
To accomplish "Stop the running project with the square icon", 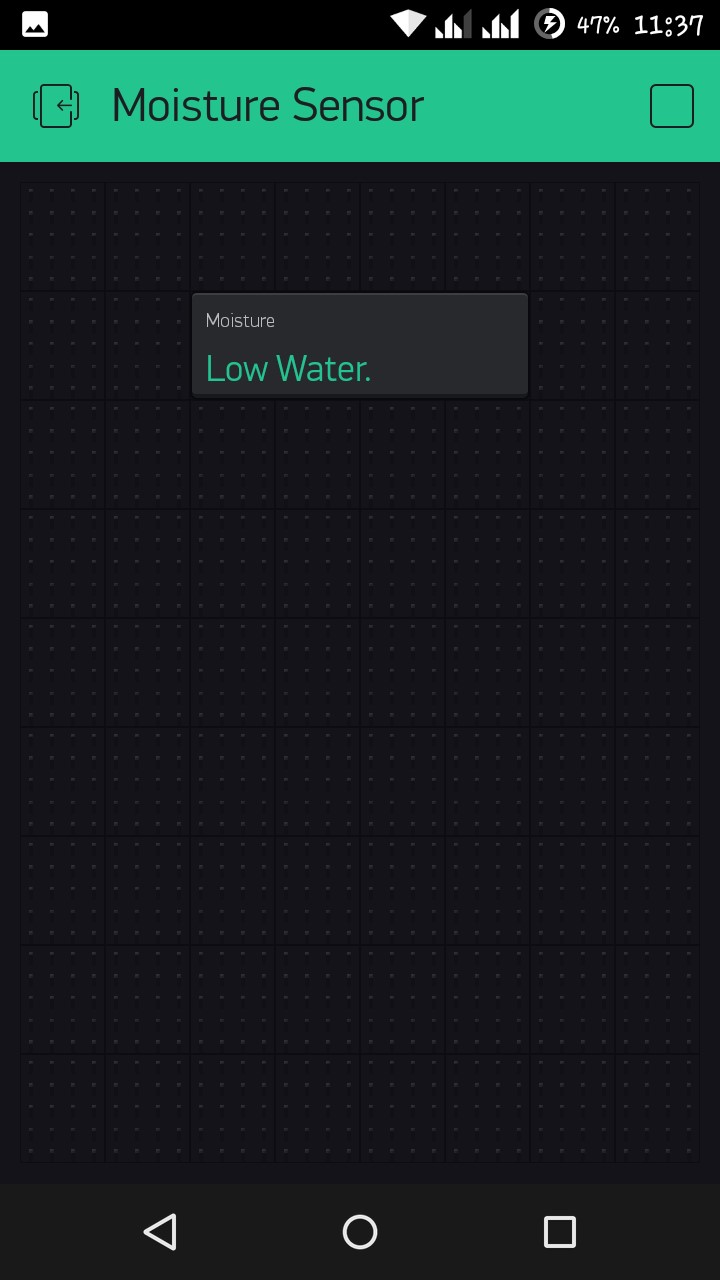I will pos(671,105).
